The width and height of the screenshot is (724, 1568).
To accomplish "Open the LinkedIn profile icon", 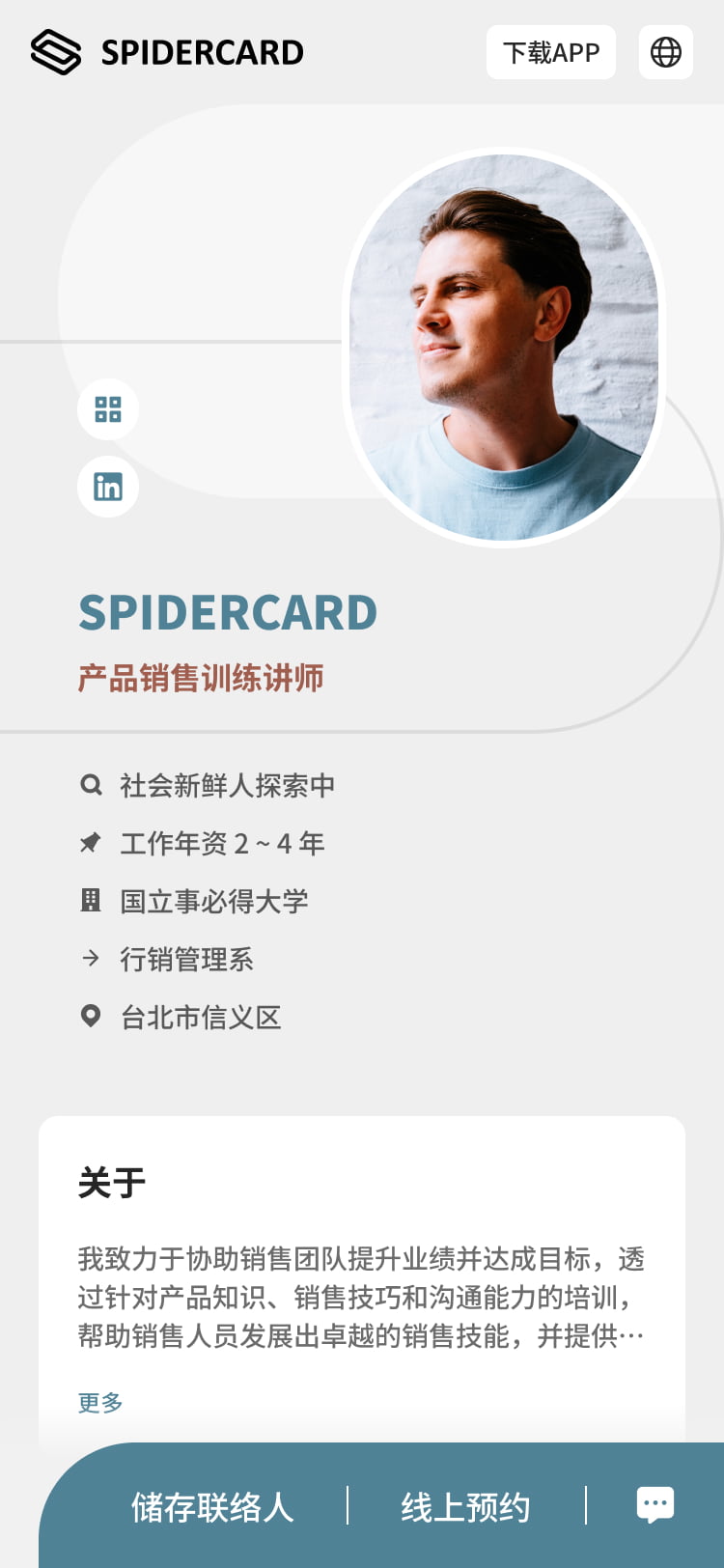I will tap(108, 487).
